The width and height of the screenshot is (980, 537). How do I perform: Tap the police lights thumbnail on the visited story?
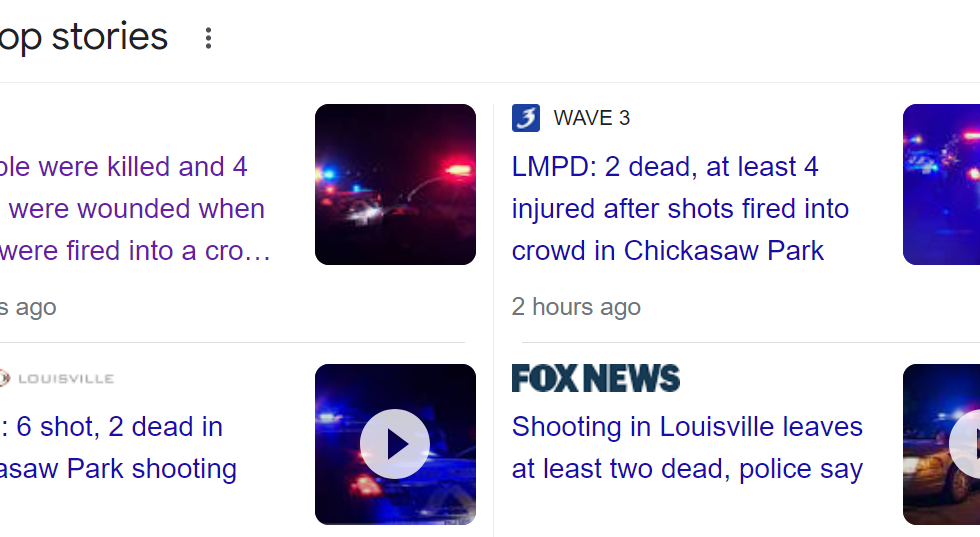click(x=395, y=184)
